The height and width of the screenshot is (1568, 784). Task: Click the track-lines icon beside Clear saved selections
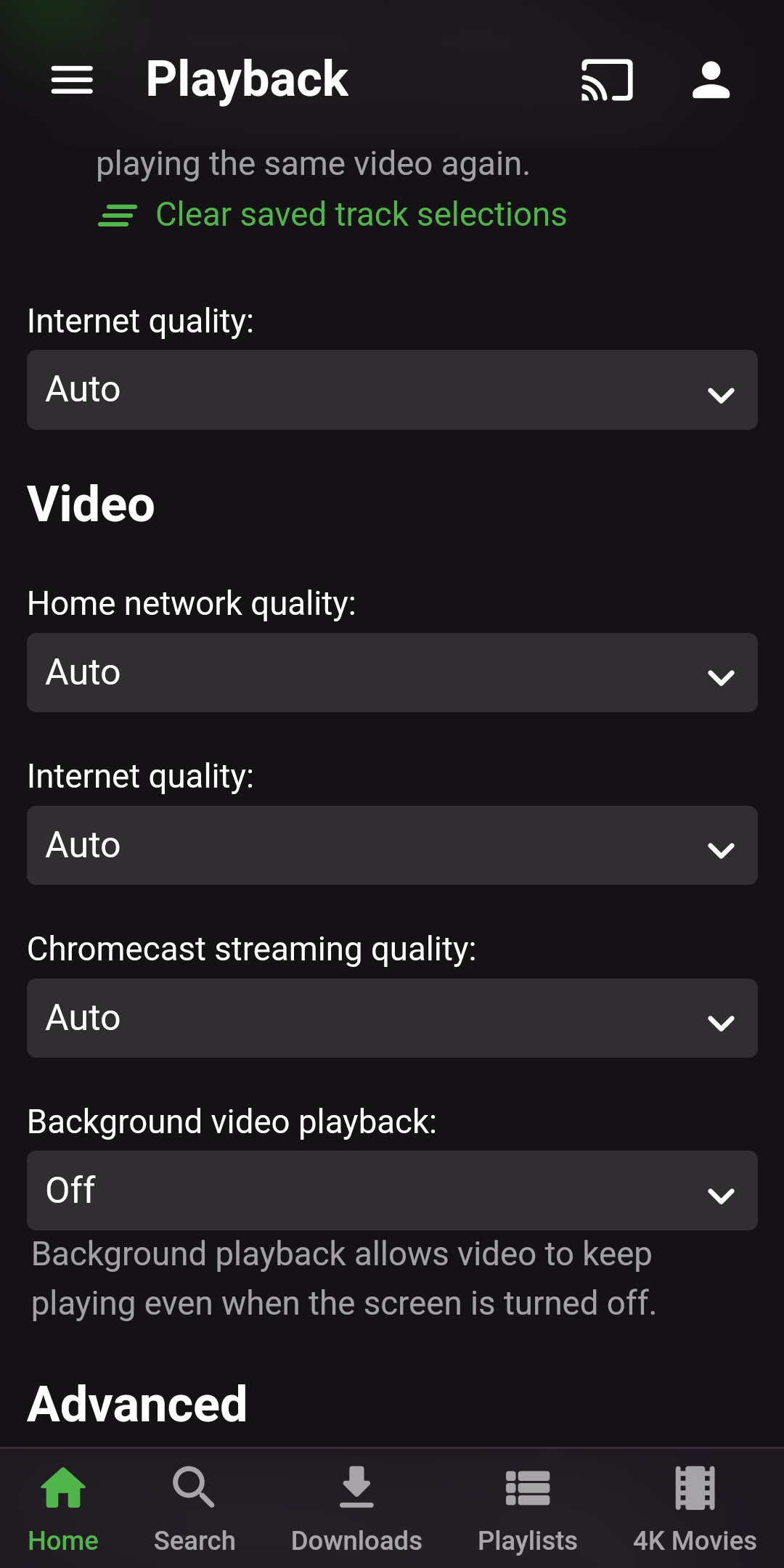click(116, 215)
